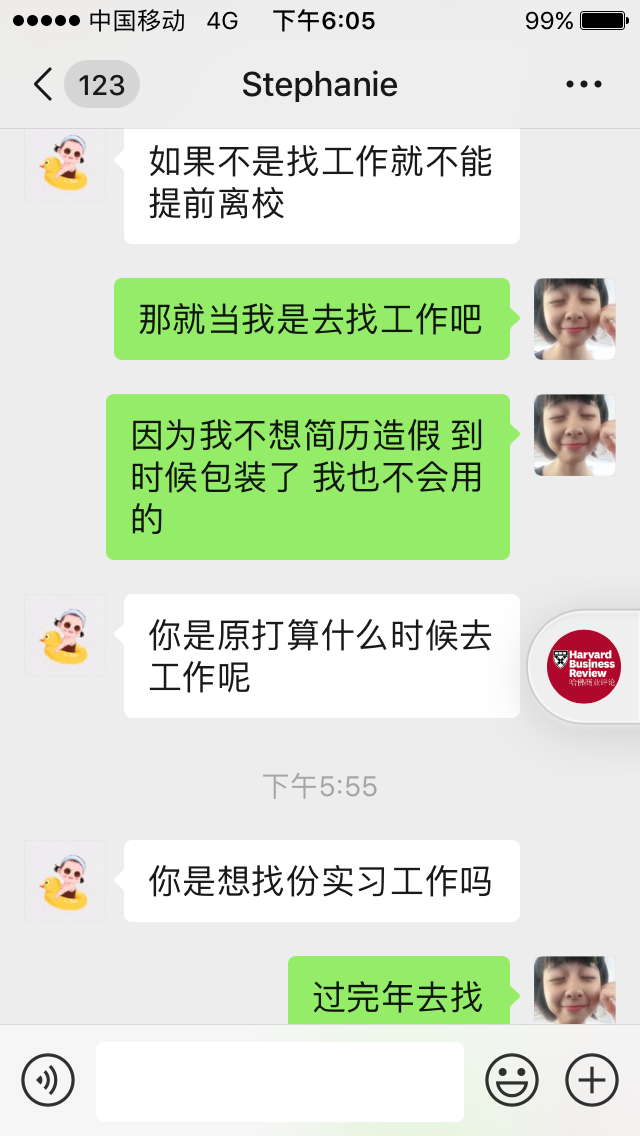
Task: Open the plus attachments menu
Action: tap(592, 1080)
